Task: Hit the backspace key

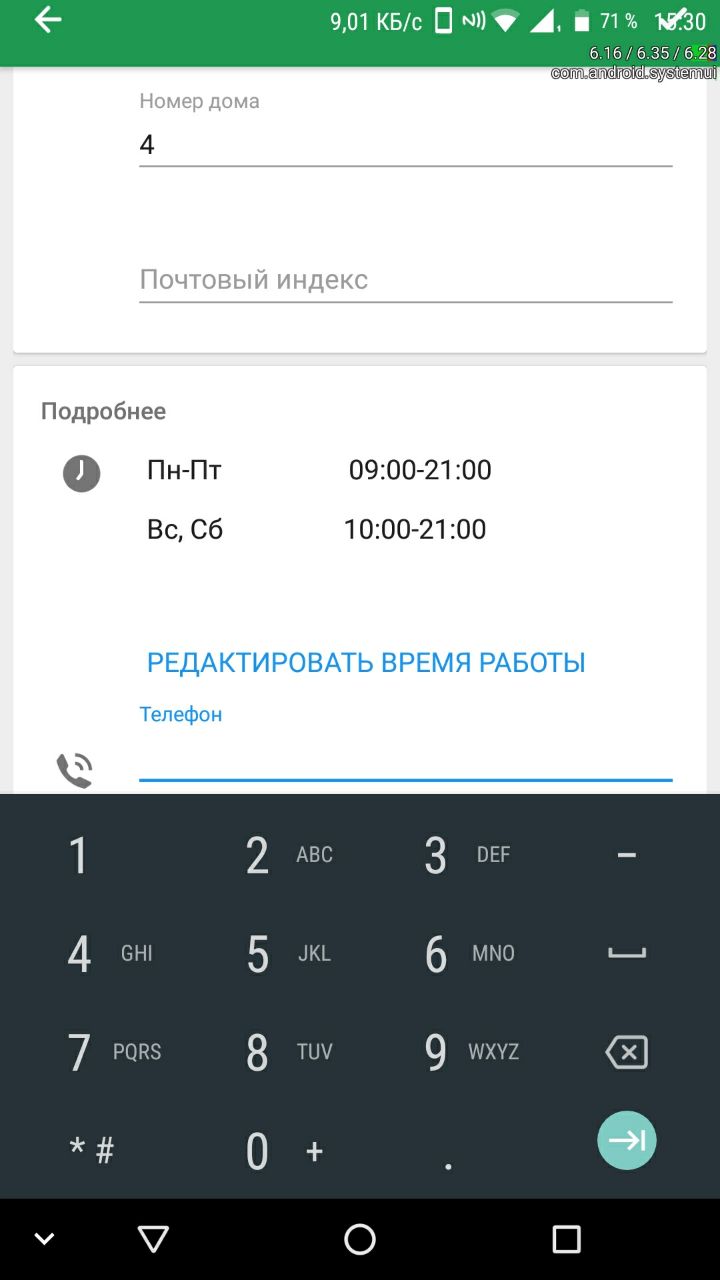Action: [x=627, y=1052]
